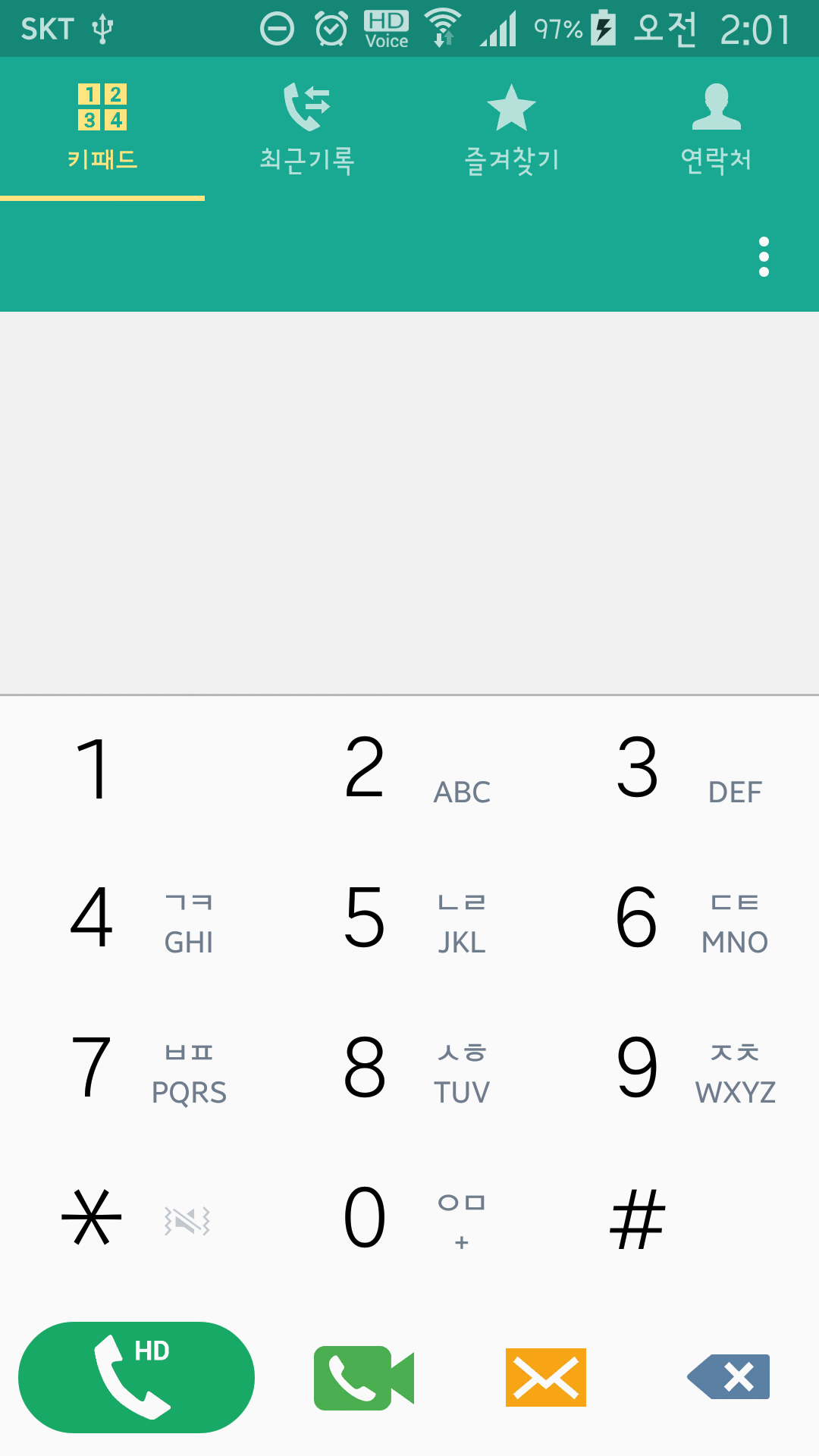Image resolution: width=819 pixels, height=1456 pixels.
Task: Start a video call
Action: tap(364, 1377)
